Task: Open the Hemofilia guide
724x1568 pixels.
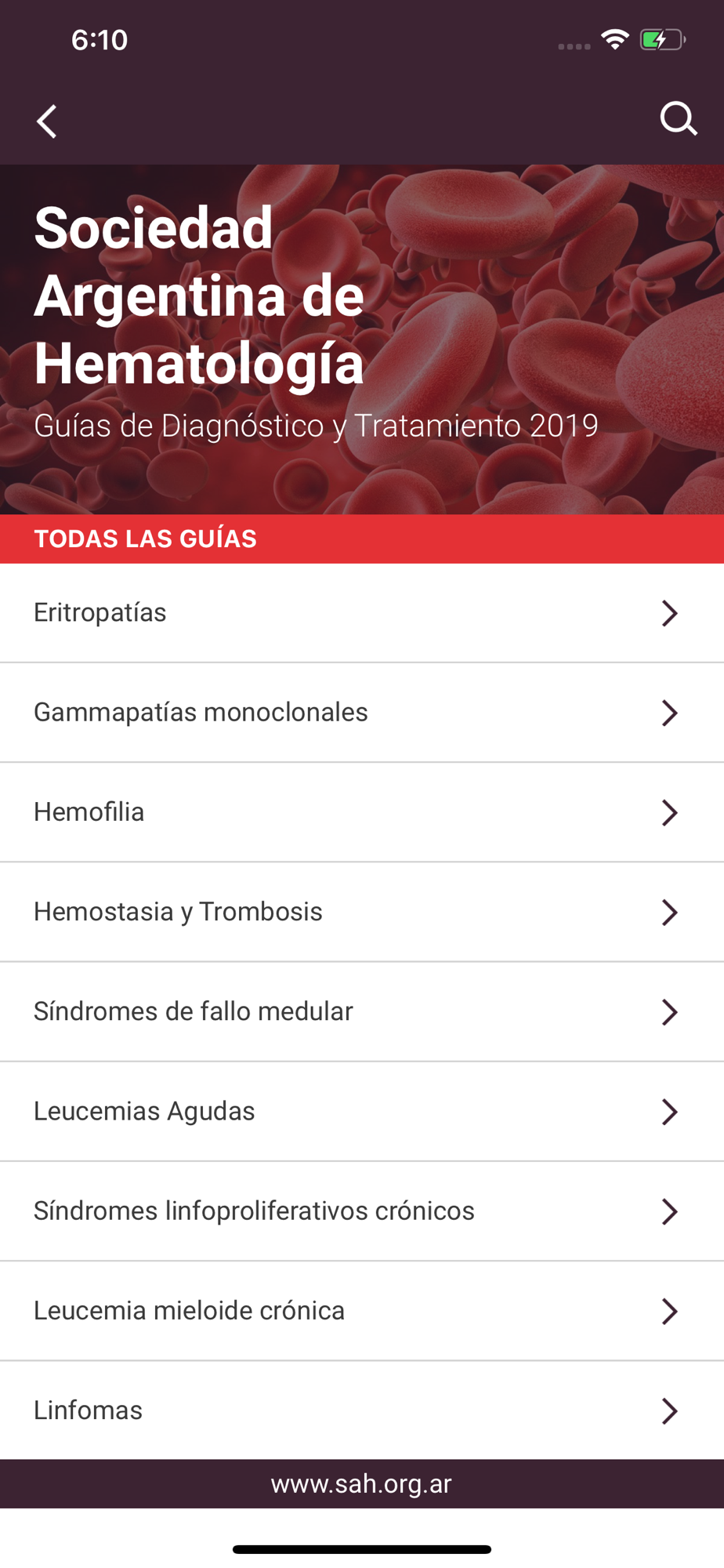Action: pyautogui.click(x=360, y=812)
